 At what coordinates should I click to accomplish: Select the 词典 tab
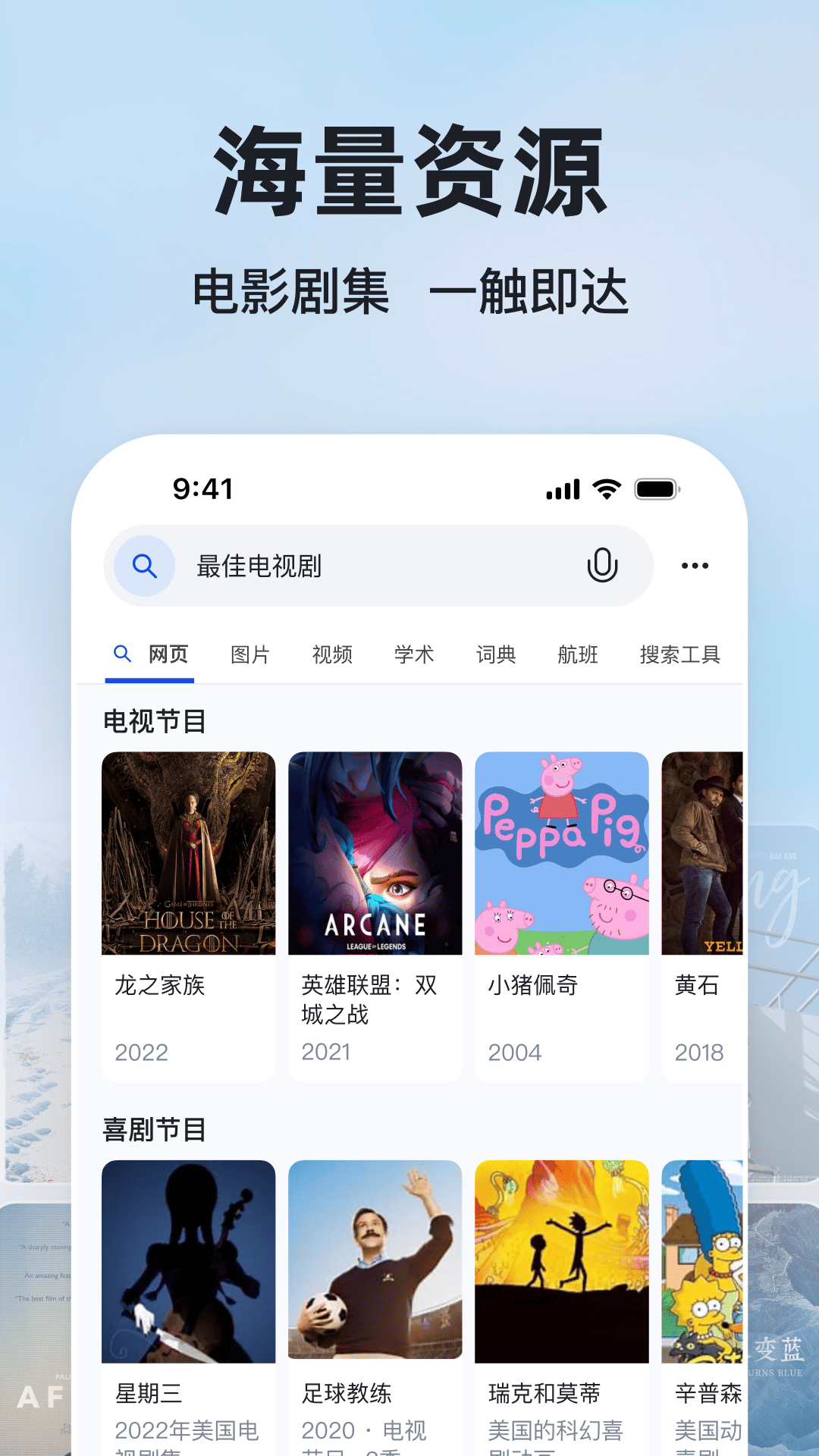(x=497, y=654)
